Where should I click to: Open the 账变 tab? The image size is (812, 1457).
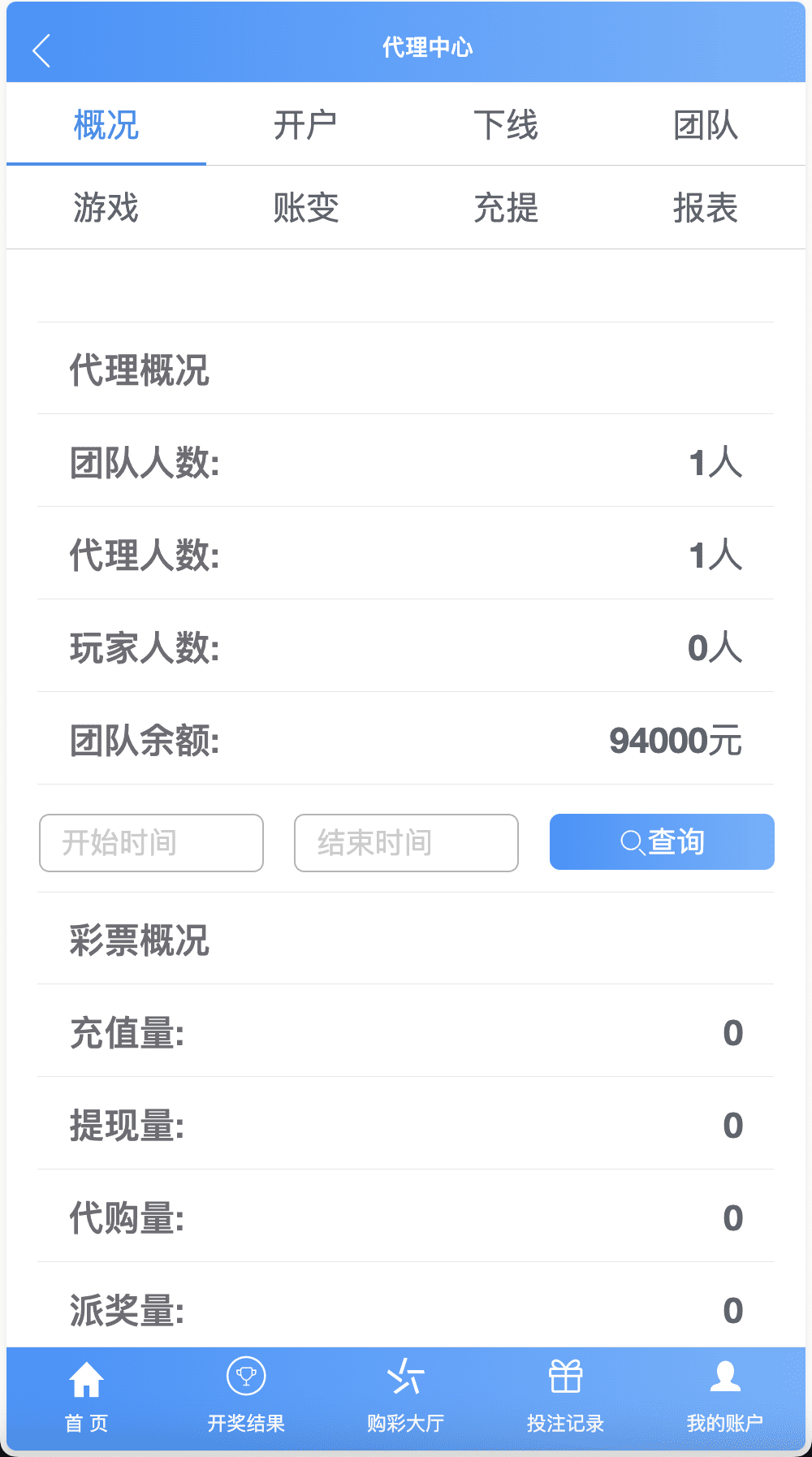coord(305,208)
